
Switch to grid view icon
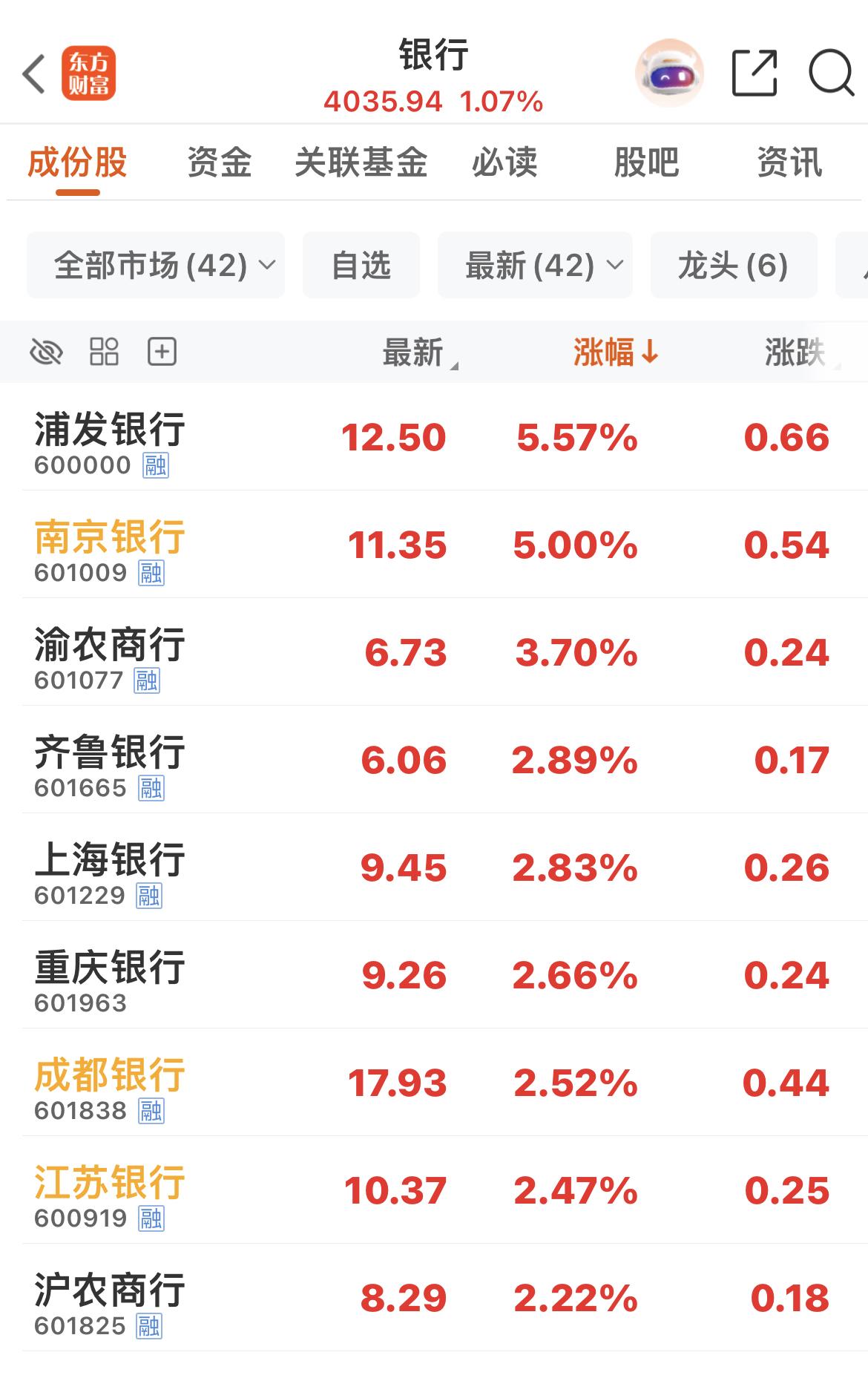tap(104, 352)
